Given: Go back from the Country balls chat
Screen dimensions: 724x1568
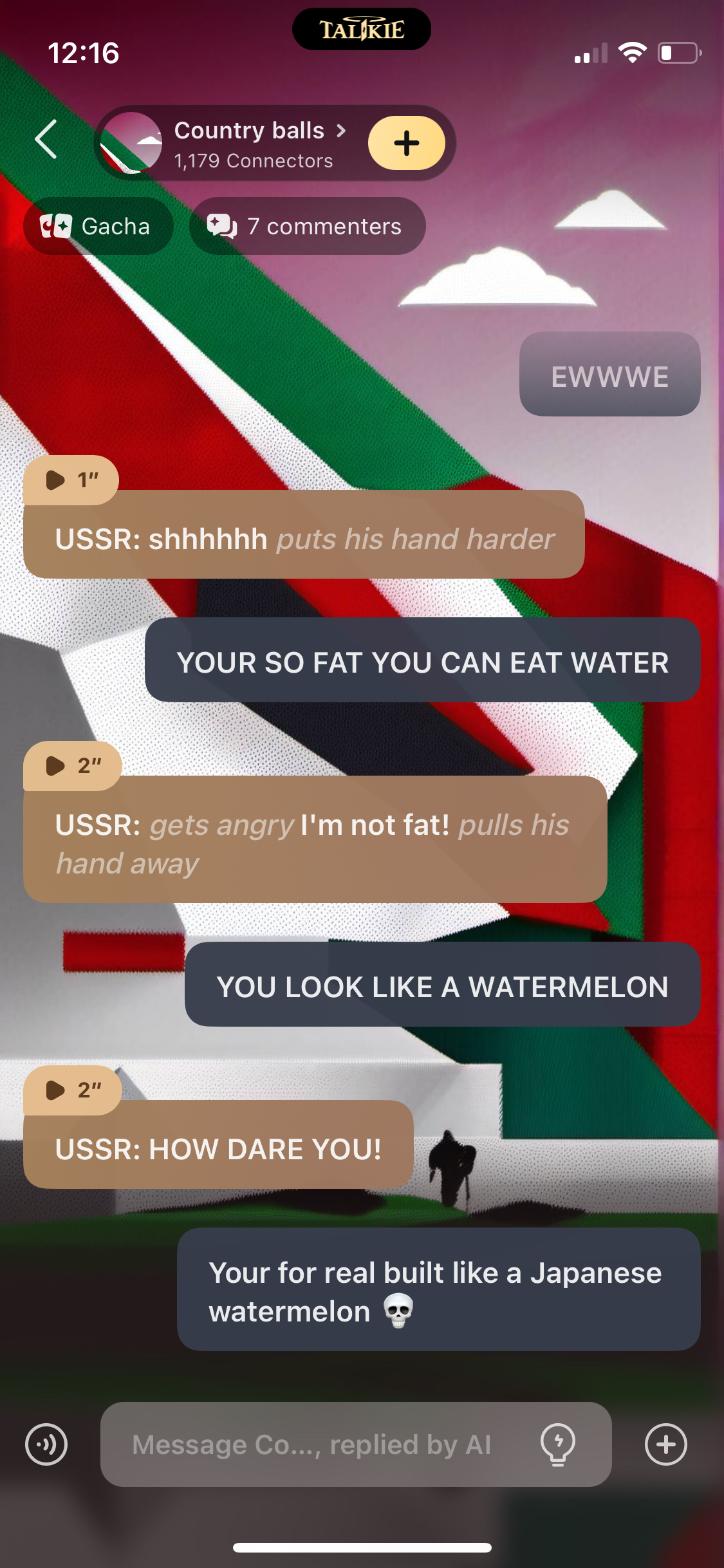Looking at the screenshot, I should coord(46,139).
